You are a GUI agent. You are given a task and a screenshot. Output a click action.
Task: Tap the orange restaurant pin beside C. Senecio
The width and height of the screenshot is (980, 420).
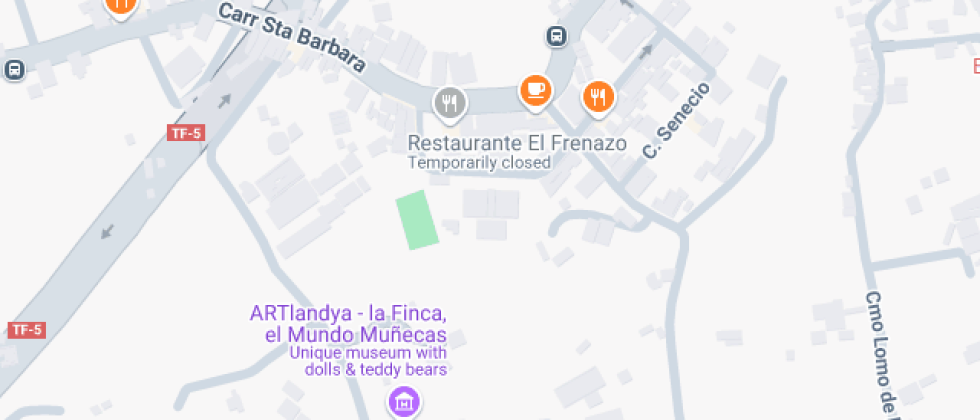pyautogui.click(x=598, y=97)
